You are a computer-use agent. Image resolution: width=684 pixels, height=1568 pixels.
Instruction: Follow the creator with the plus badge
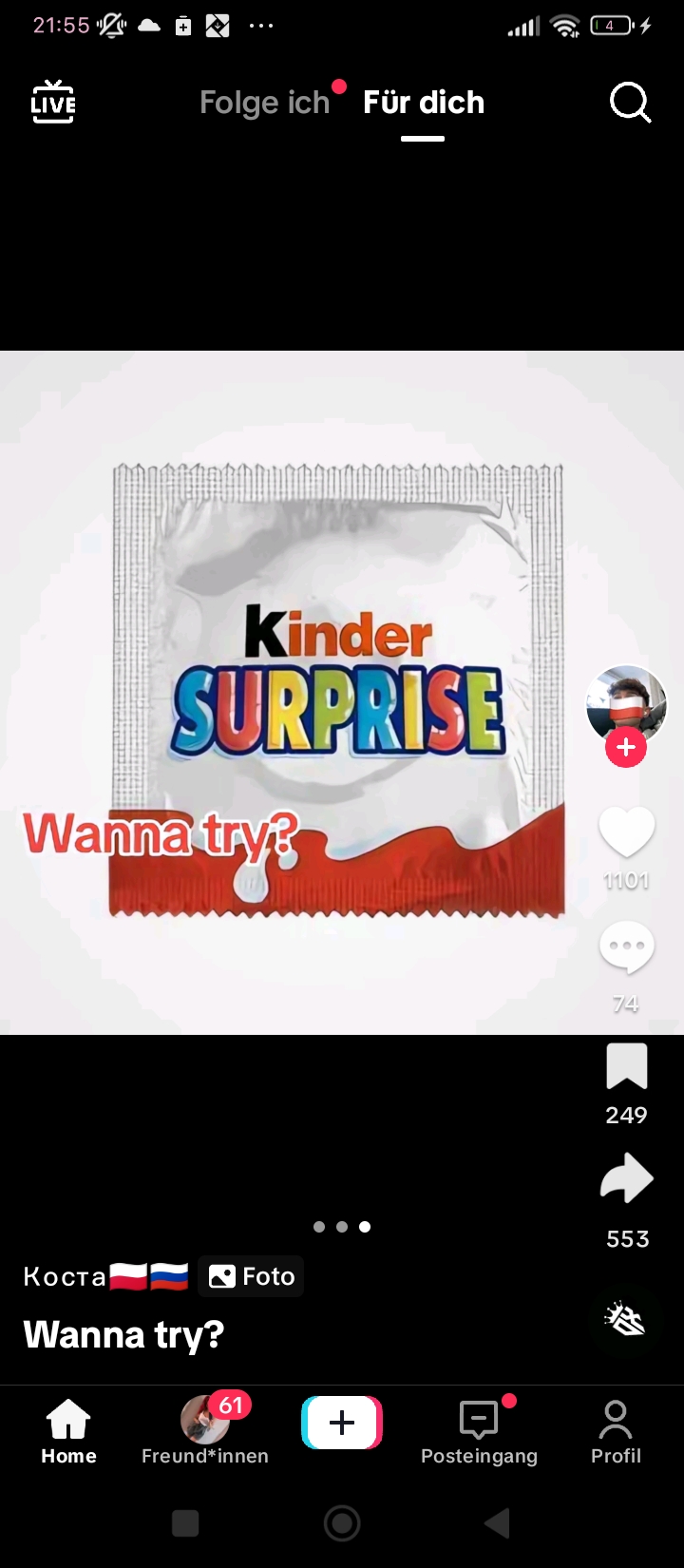pyautogui.click(x=626, y=748)
